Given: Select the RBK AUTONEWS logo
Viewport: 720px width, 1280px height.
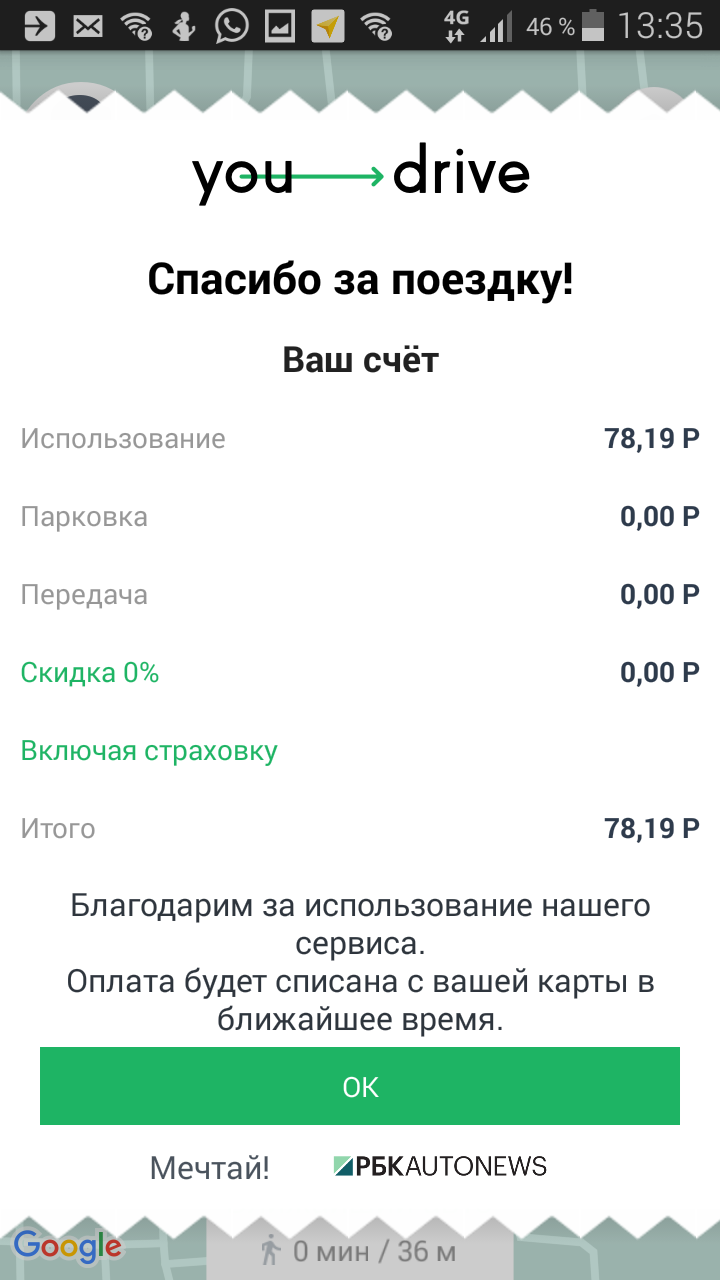Looking at the screenshot, I should click(440, 1166).
